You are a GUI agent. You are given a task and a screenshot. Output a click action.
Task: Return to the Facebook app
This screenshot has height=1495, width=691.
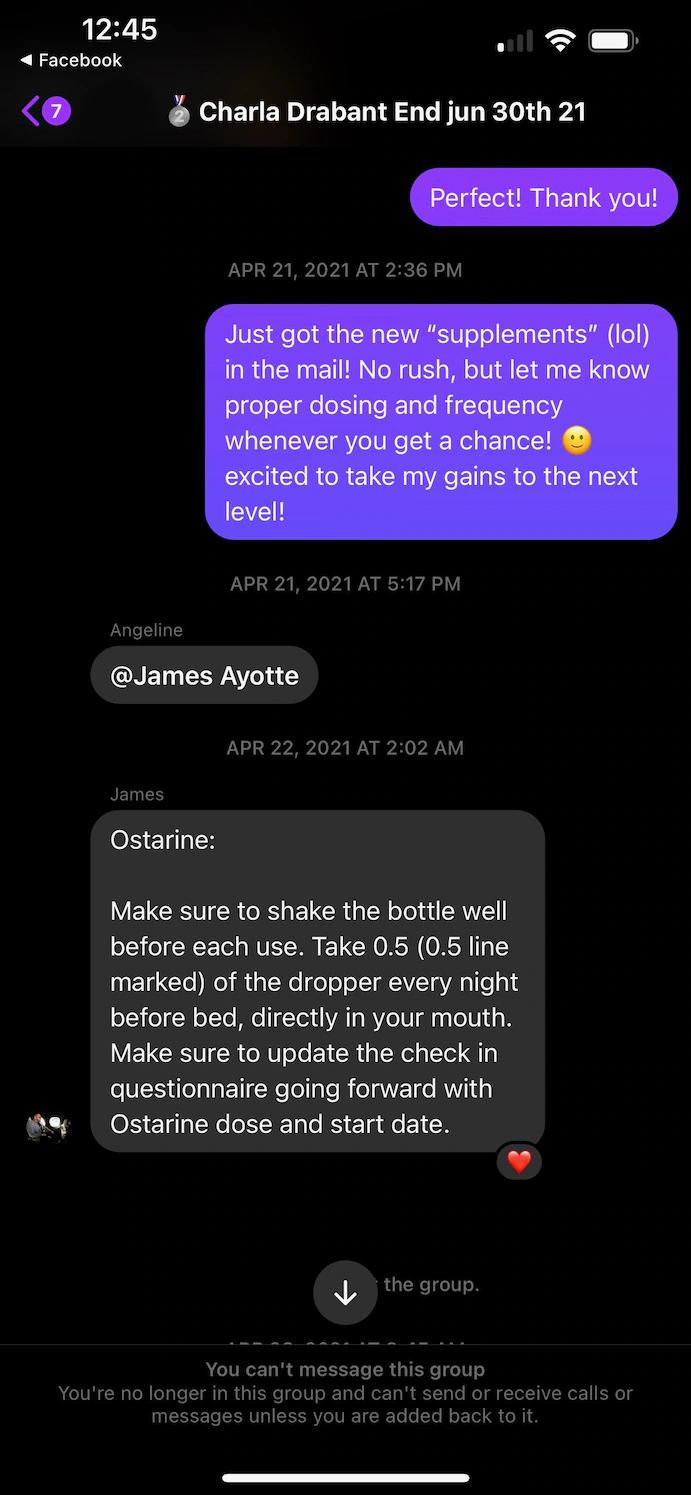click(x=70, y=60)
